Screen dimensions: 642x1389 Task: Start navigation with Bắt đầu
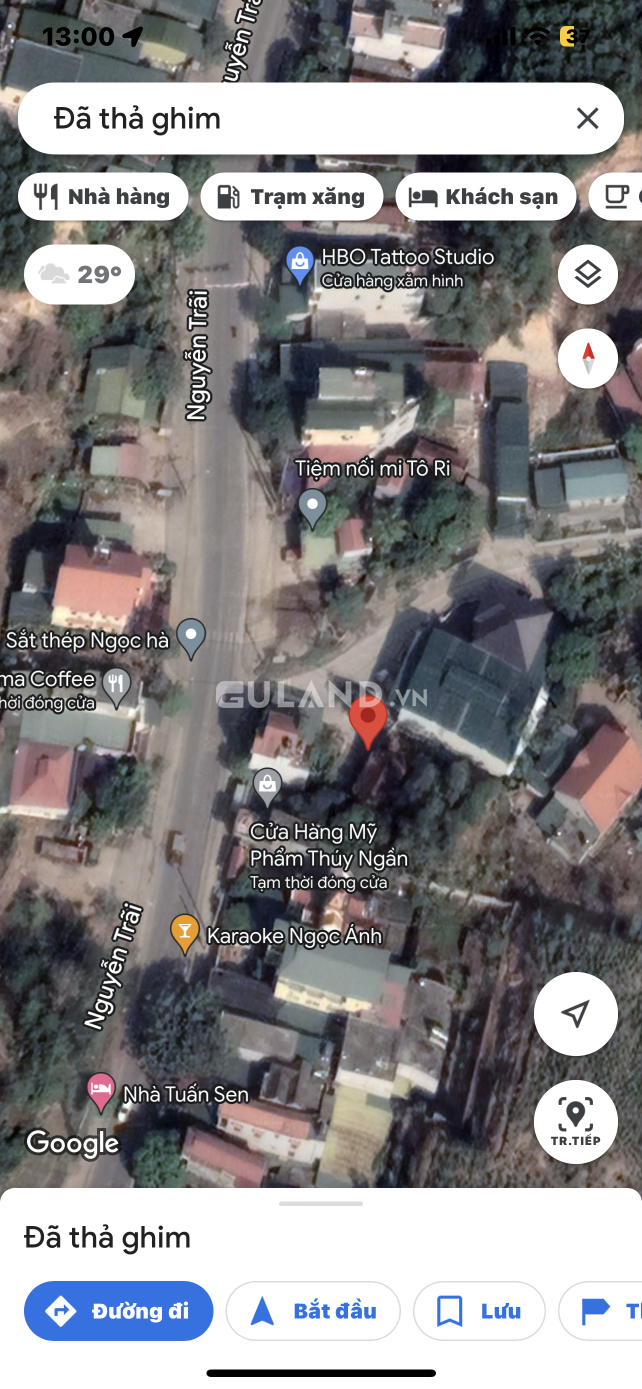(x=313, y=1310)
